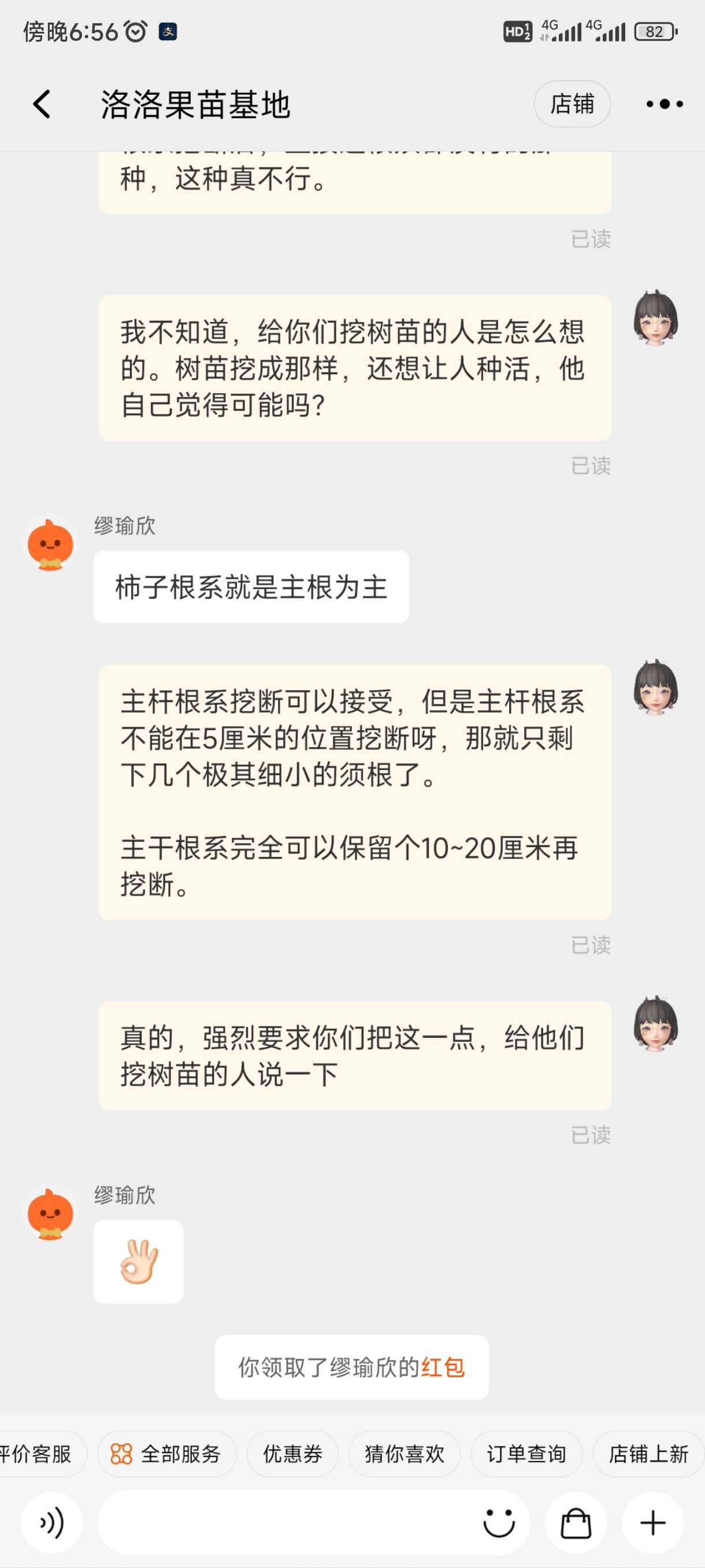Open the plus attachments menu
The image size is (705, 1568).
652,1523
